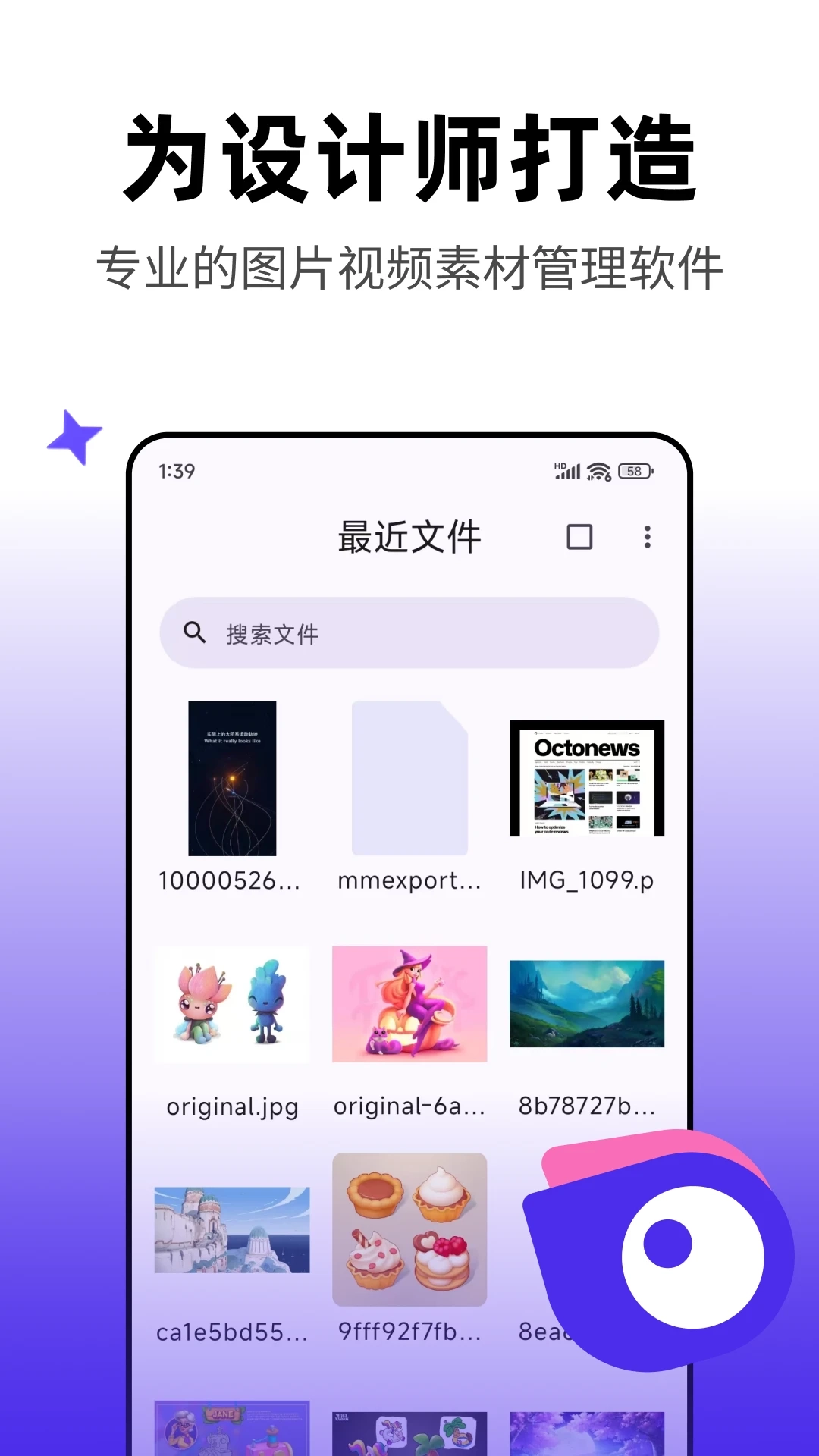
Task: Open the three-dot overflow menu
Action: (646, 537)
